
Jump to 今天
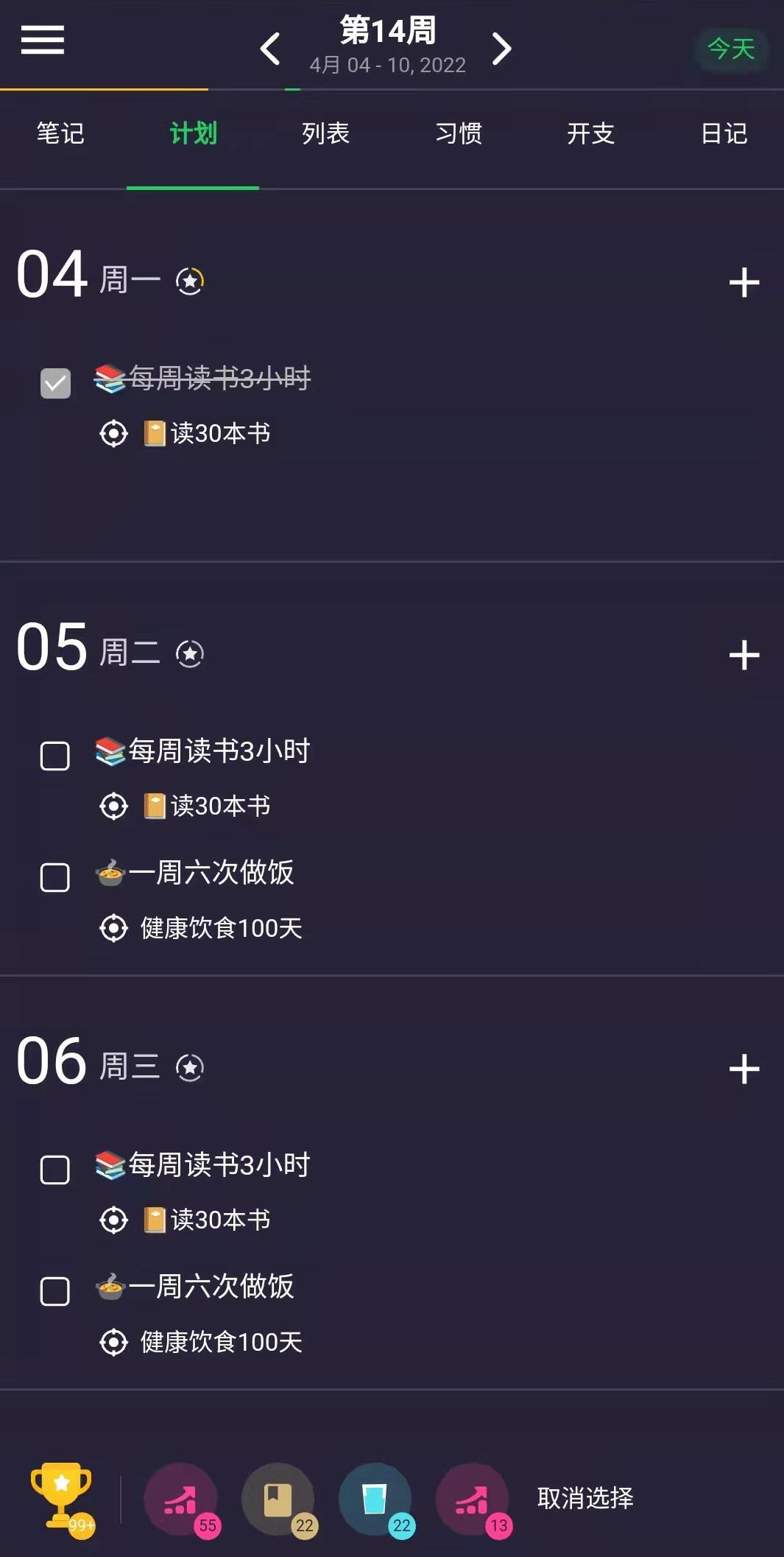[730, 49]
